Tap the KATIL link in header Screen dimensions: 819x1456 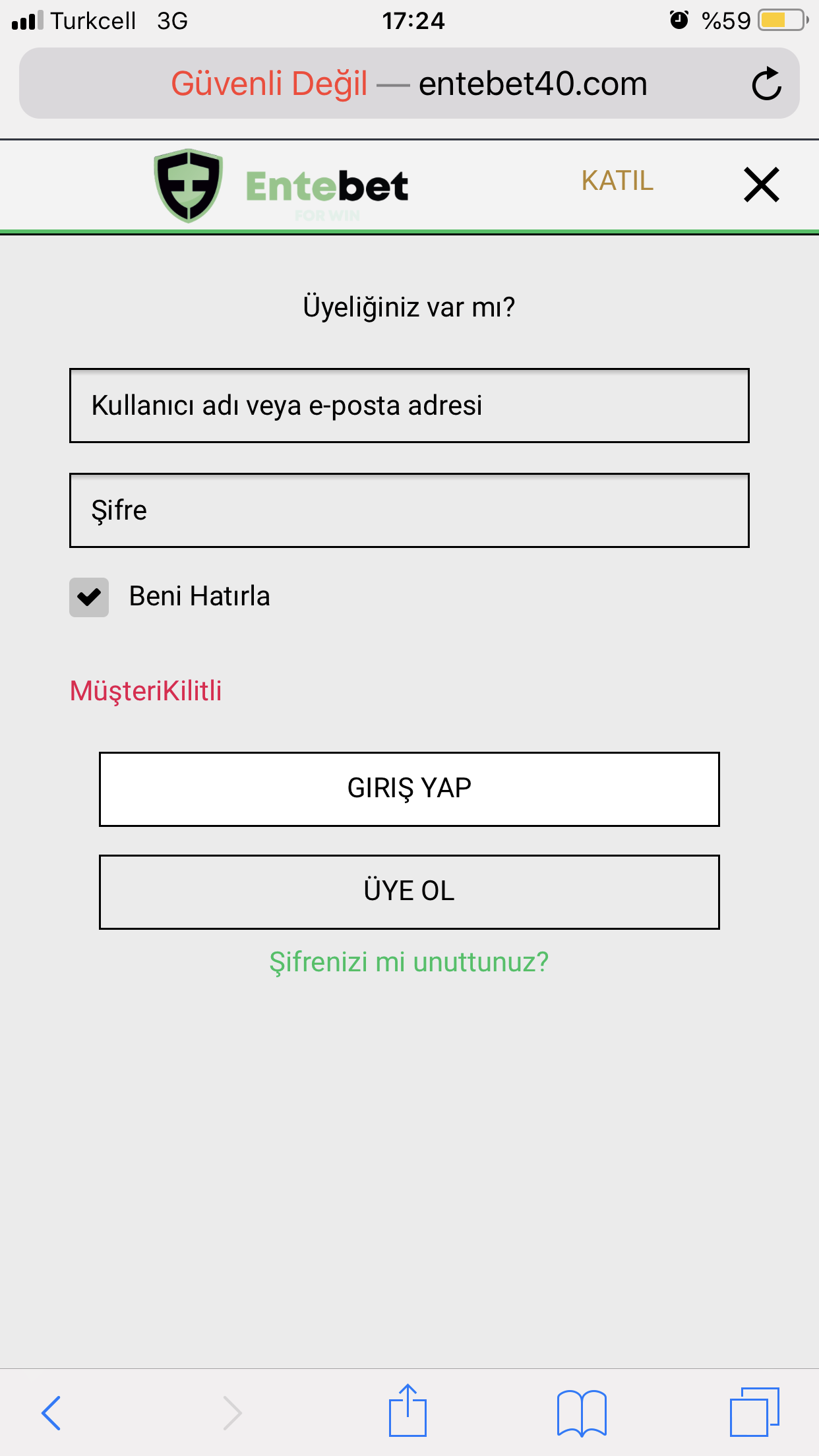point(617,181)
